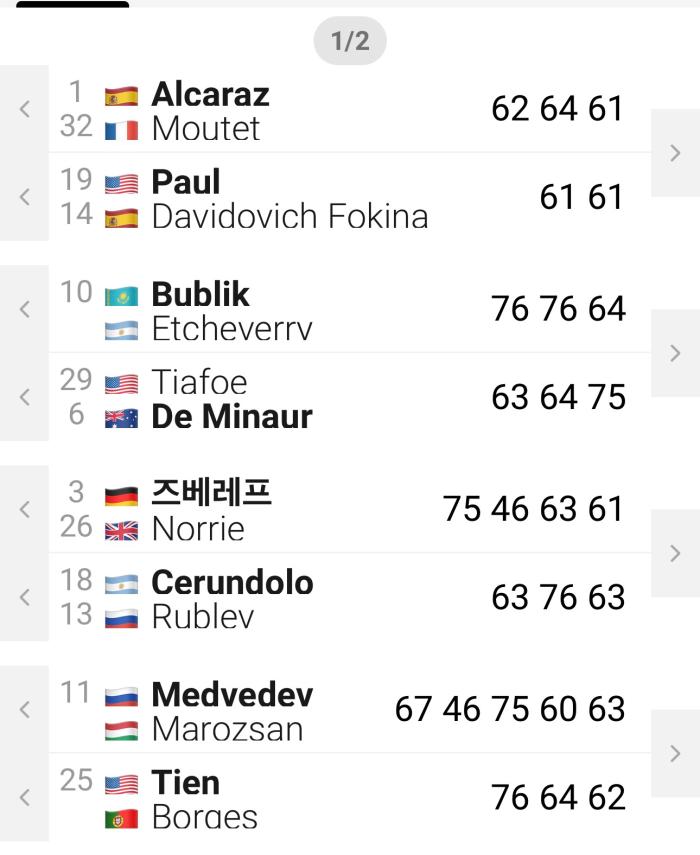Go to next round via arrow beside Alcaraz/Paul pair
700x855 pixels.
click(675, 153)
